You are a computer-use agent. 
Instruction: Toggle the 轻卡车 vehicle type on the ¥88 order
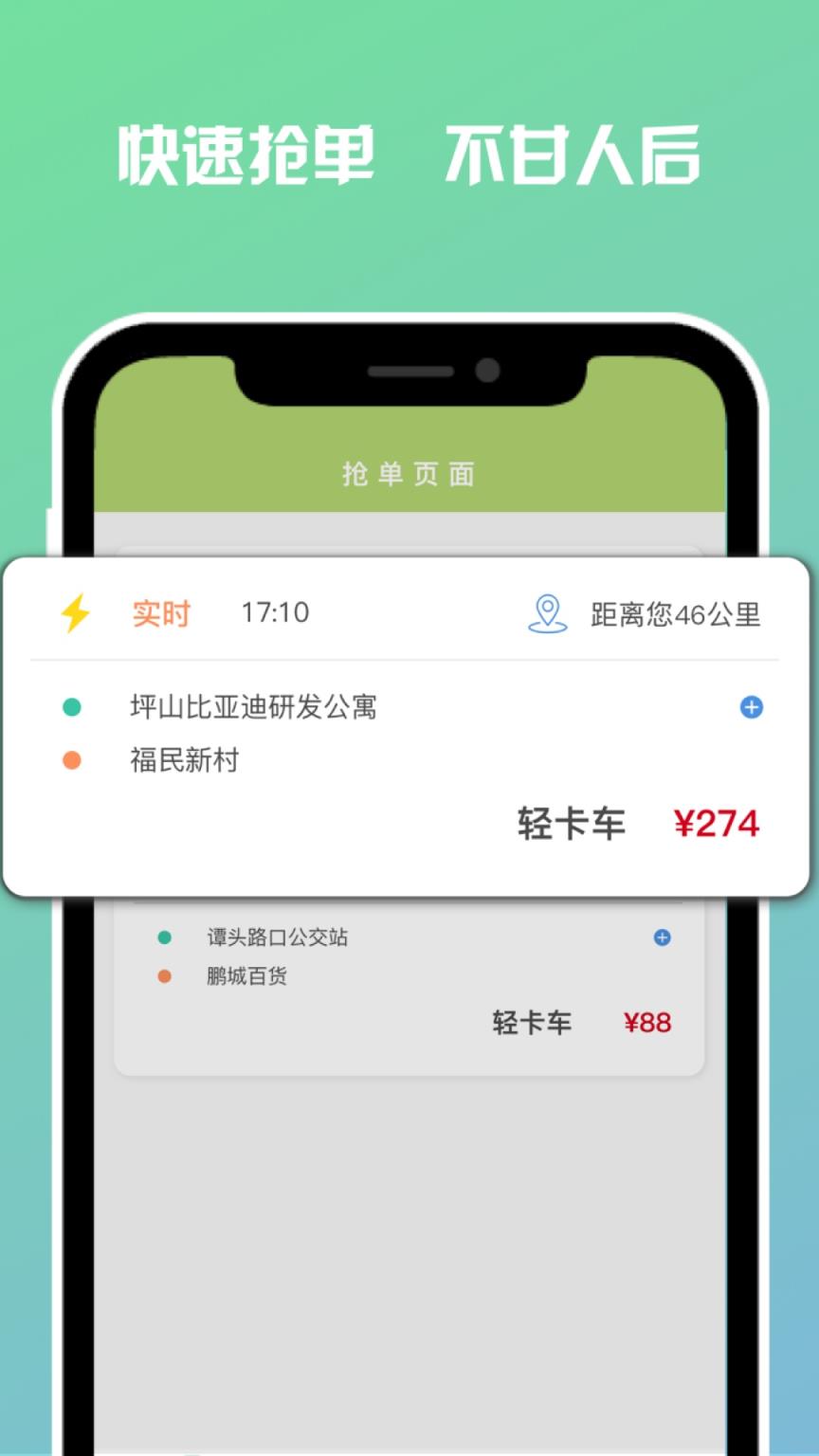tap(531, 1023)
